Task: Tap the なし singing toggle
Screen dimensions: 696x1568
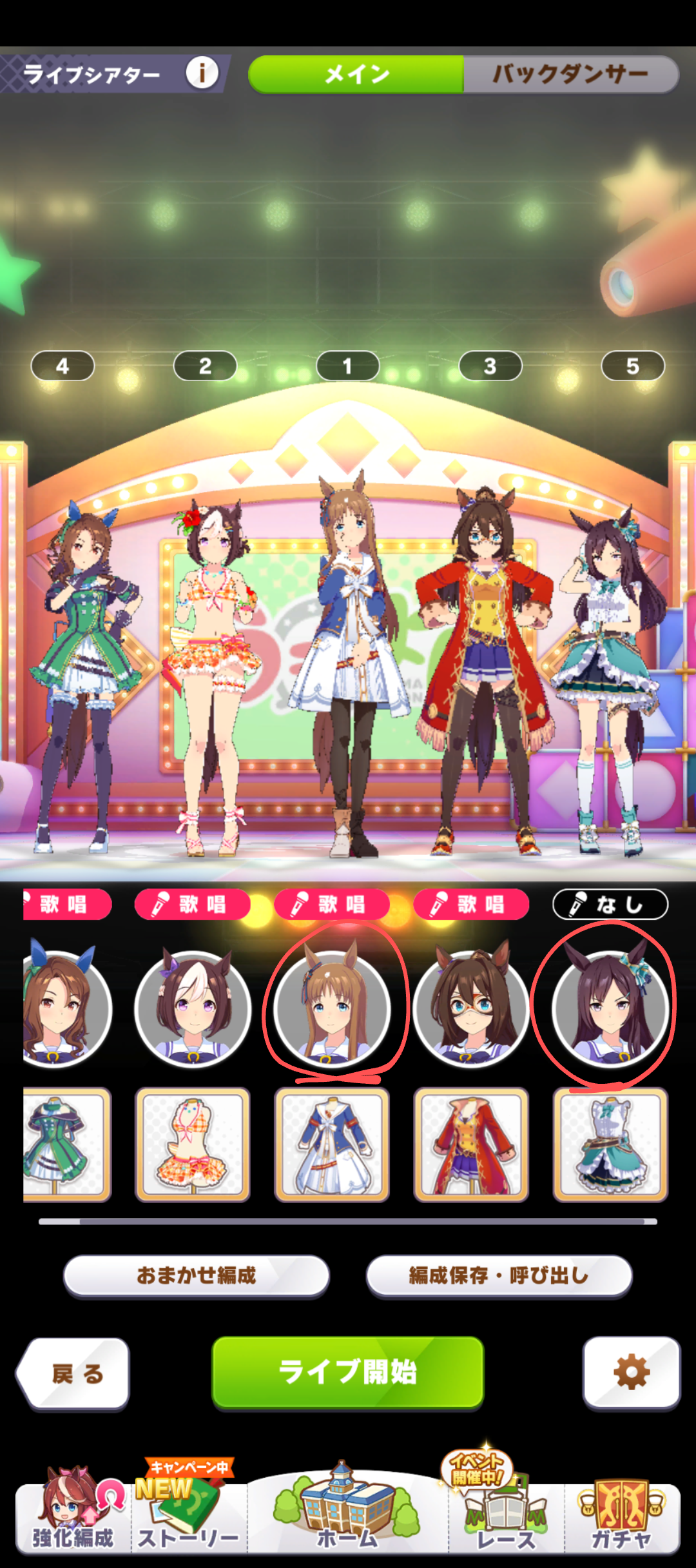Action: click(x=610, y=905)
